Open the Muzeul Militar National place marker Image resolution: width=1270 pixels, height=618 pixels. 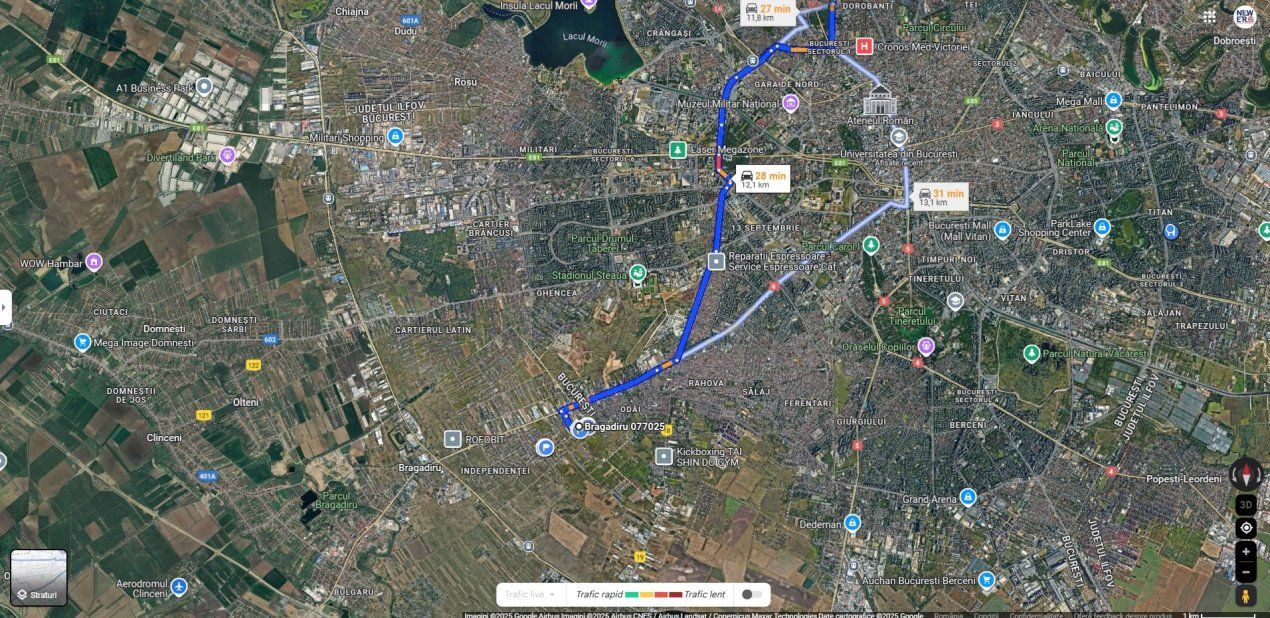pos(791,103)
